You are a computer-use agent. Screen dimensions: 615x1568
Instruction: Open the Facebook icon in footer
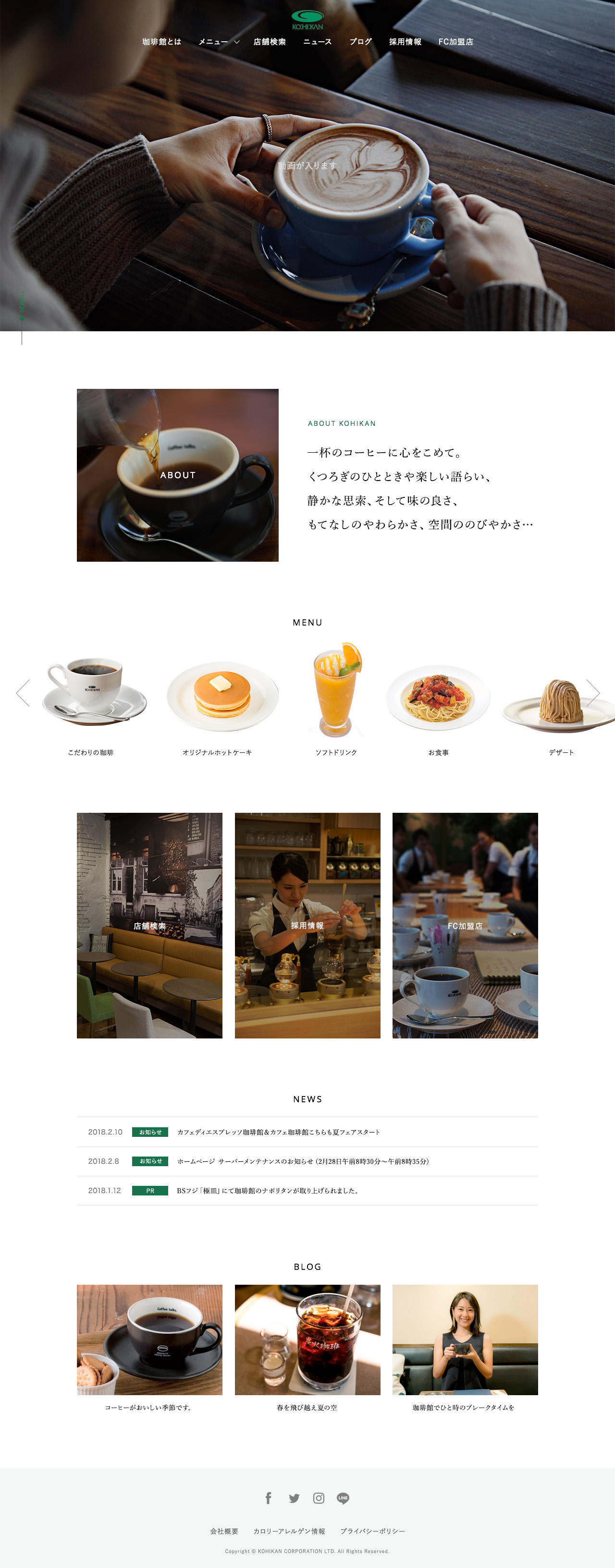269,1498
